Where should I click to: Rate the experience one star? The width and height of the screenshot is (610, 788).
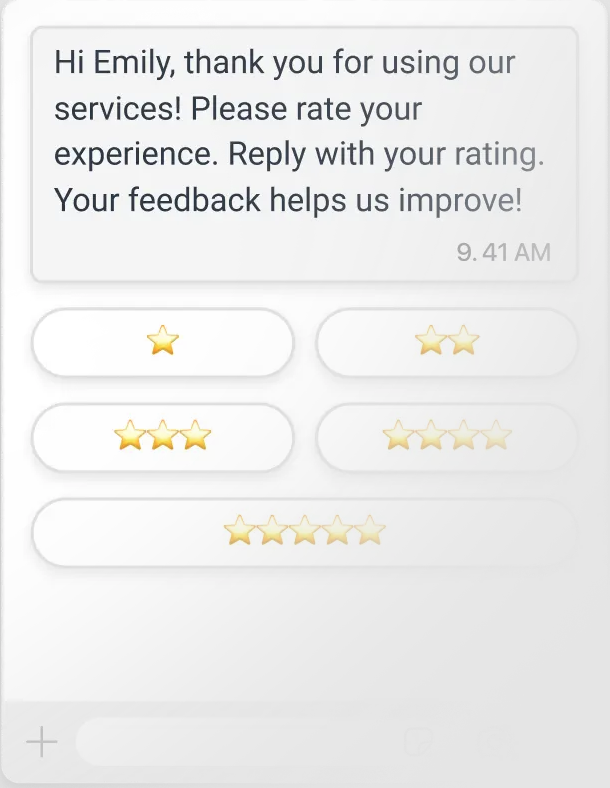(163, 342)
